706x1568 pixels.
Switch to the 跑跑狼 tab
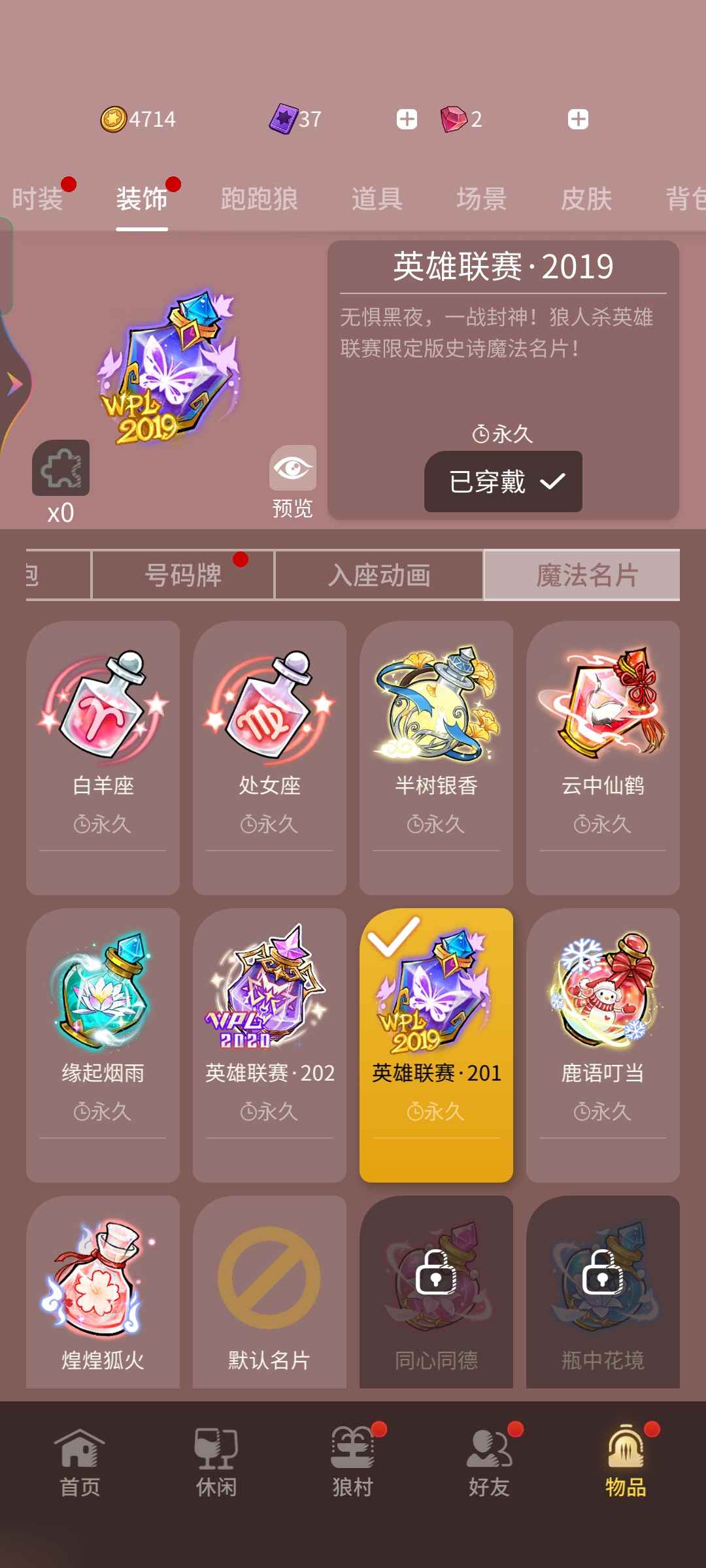pos(259,199)
